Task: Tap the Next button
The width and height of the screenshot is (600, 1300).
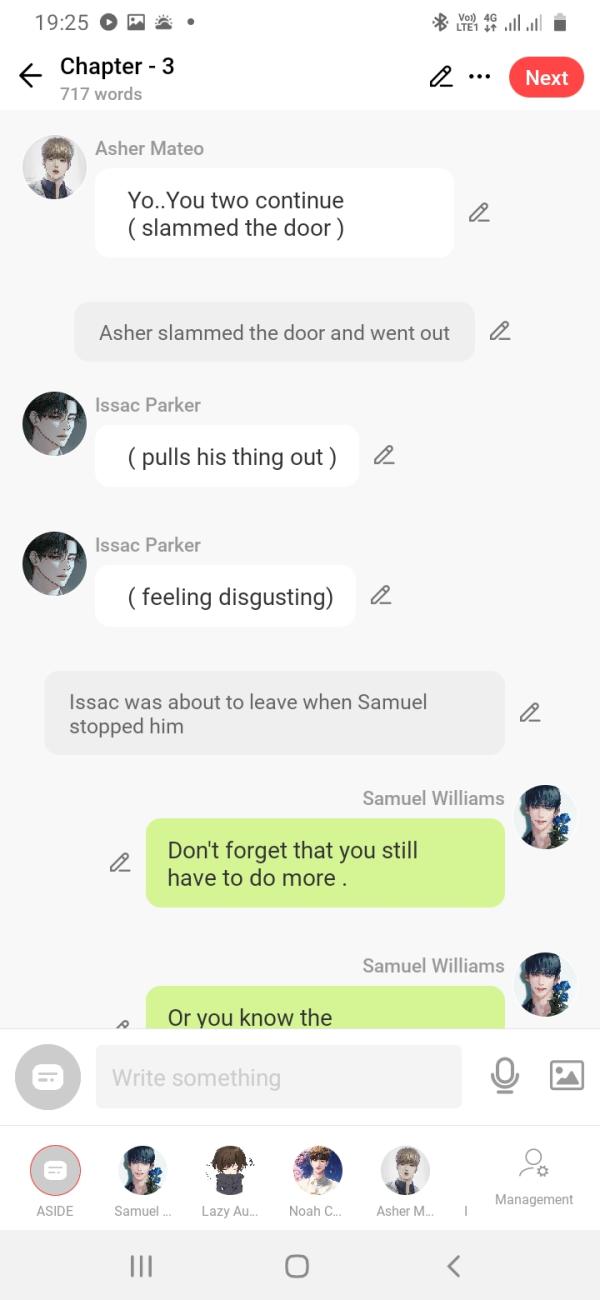Action: [546, 78]
